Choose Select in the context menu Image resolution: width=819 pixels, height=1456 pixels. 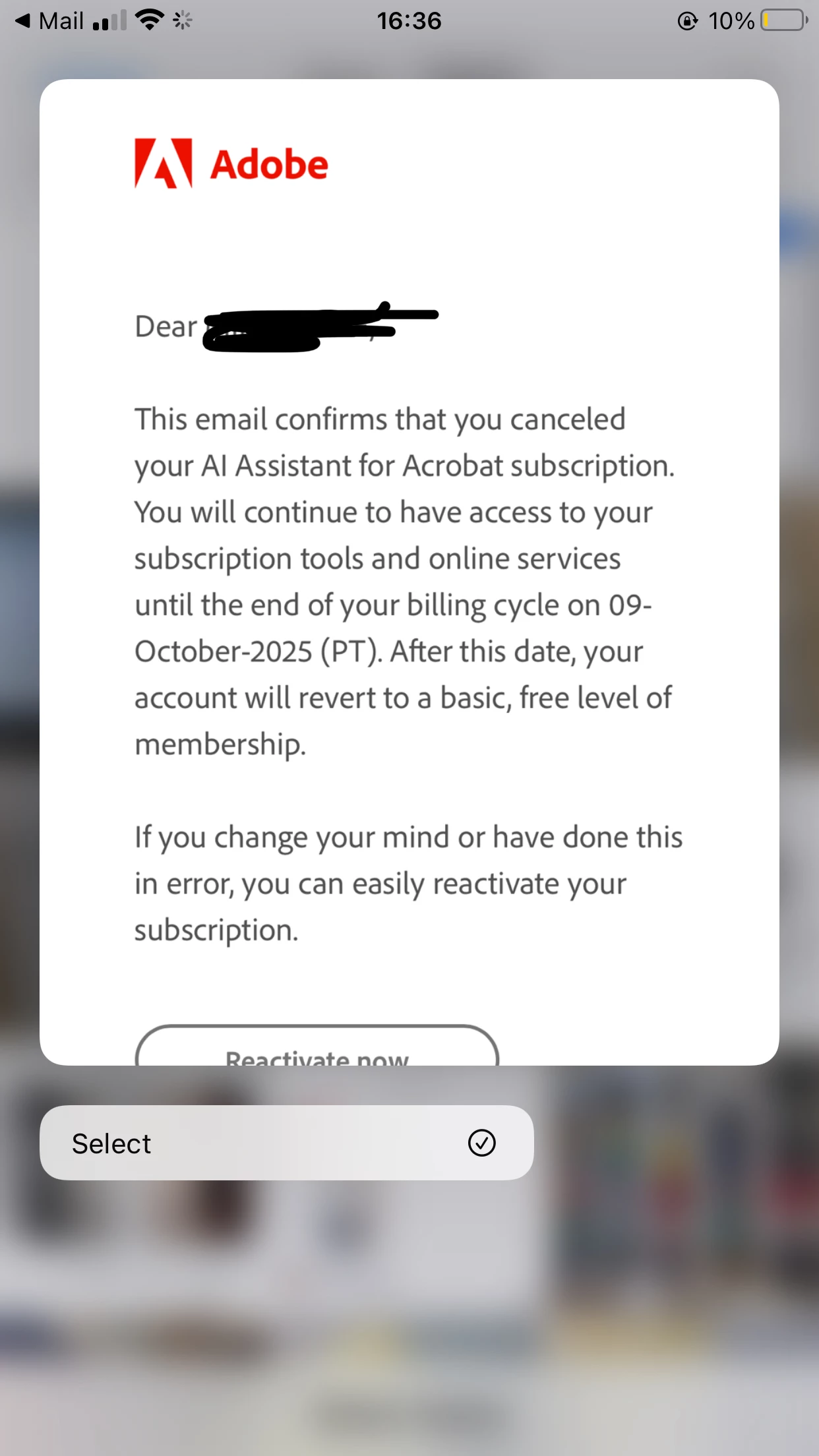pos(286,1143)
